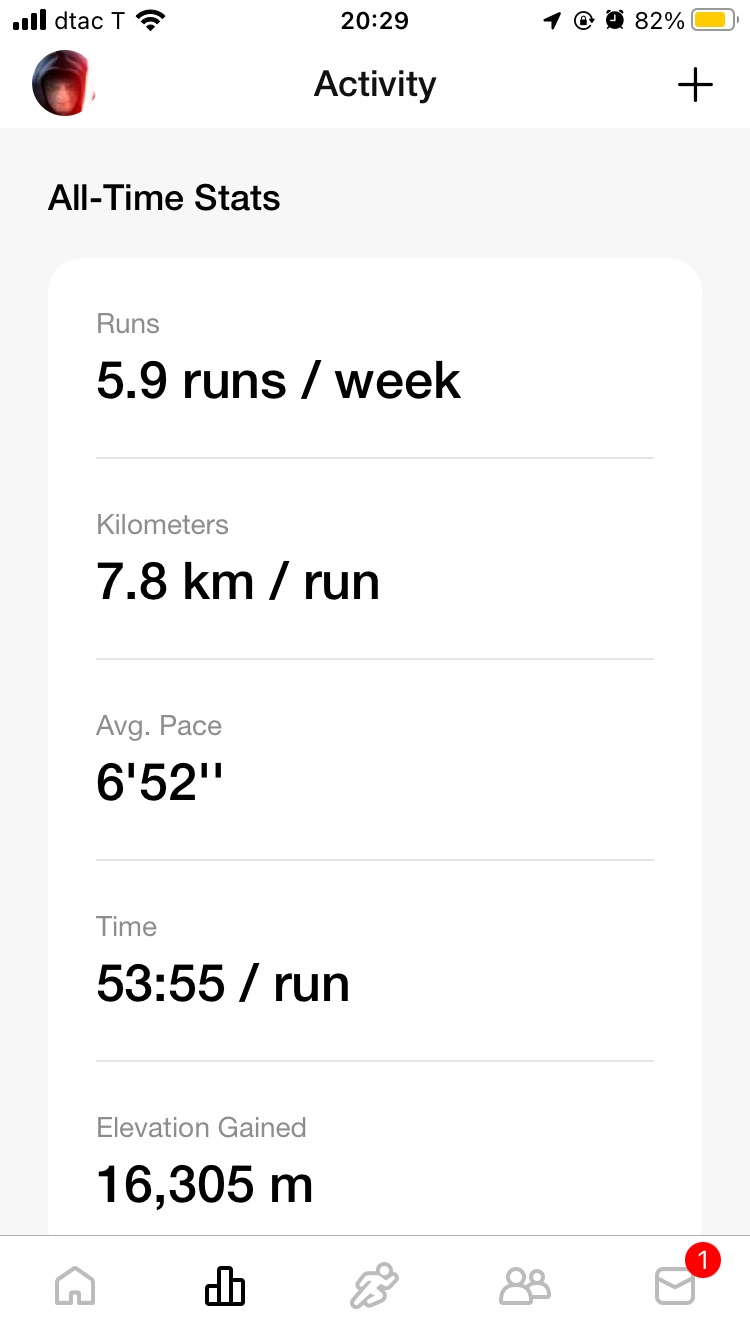Select the Activity stats chart tab
The height and width of the screenshot is (1334, 750).
pos(225,1285)
